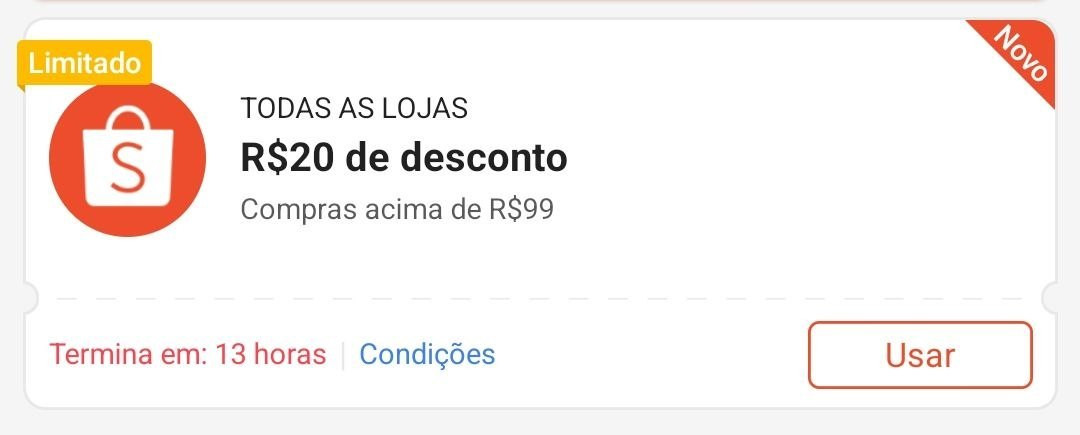Open the Condições link
The height and width of the screenshot is (435, 1080).
pos(427,354)
